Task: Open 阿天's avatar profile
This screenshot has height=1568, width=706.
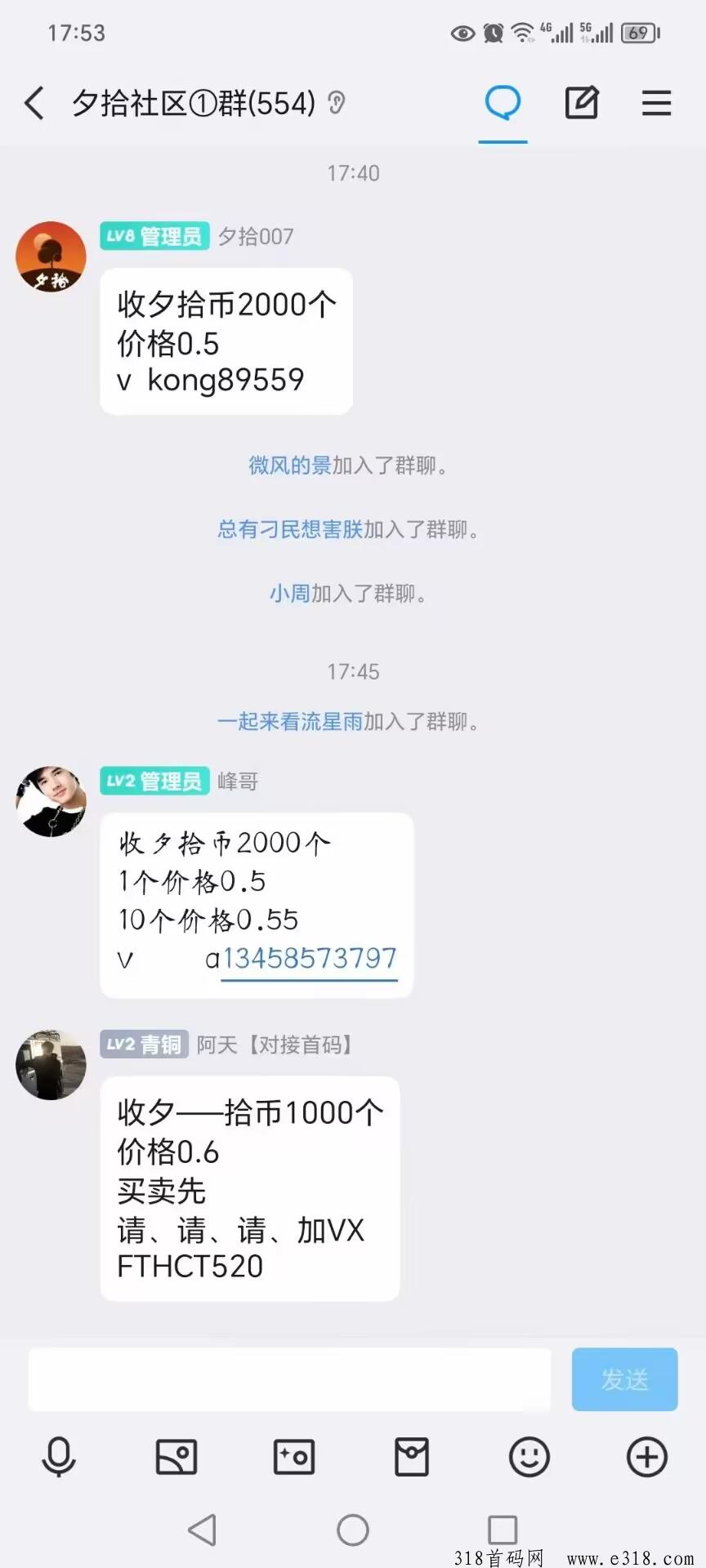Action: pyautogui.click(x=51, y=1064)
